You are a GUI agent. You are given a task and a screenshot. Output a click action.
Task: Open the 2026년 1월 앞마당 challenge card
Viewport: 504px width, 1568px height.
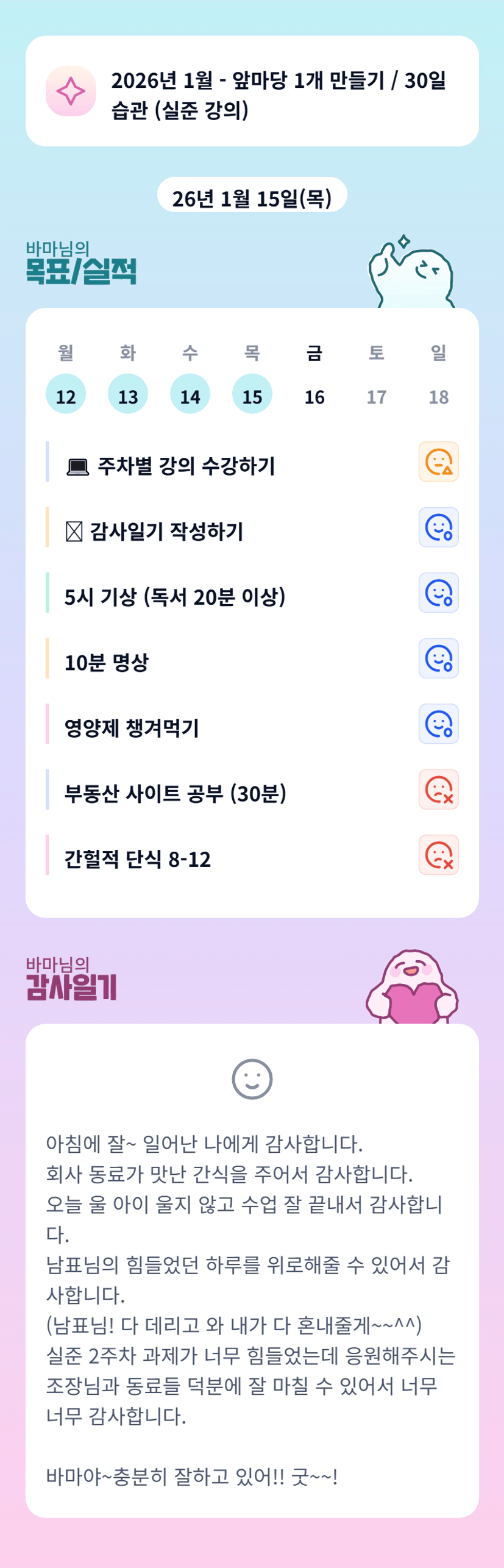click(252, 91)
